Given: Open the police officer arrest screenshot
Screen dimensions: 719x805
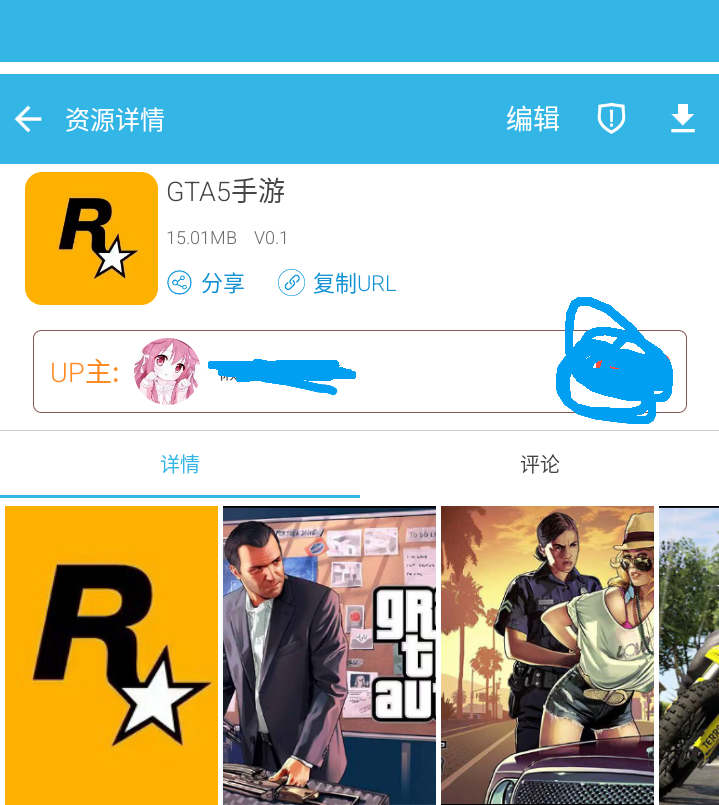Looking at the screenshot, I should click(547, 655).
